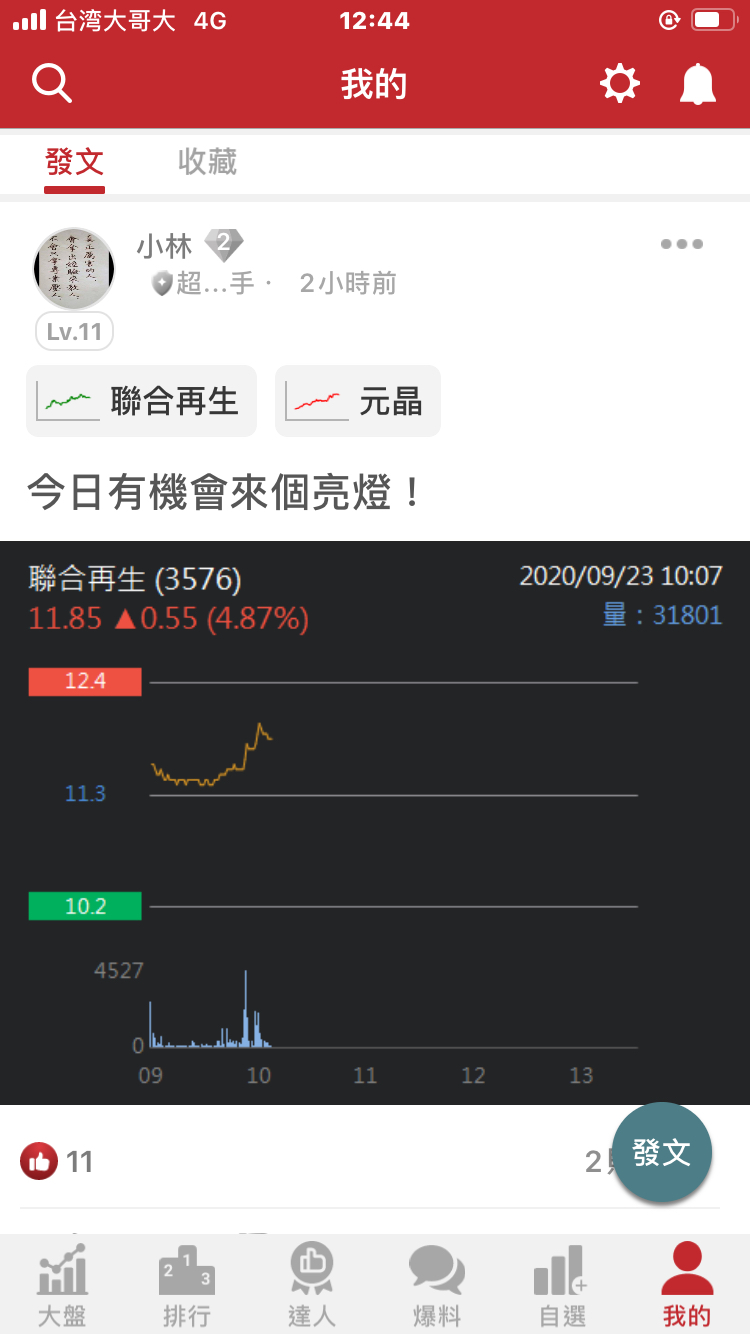
Task: Like the post with 11 likes
Action: pos(40,1161)
